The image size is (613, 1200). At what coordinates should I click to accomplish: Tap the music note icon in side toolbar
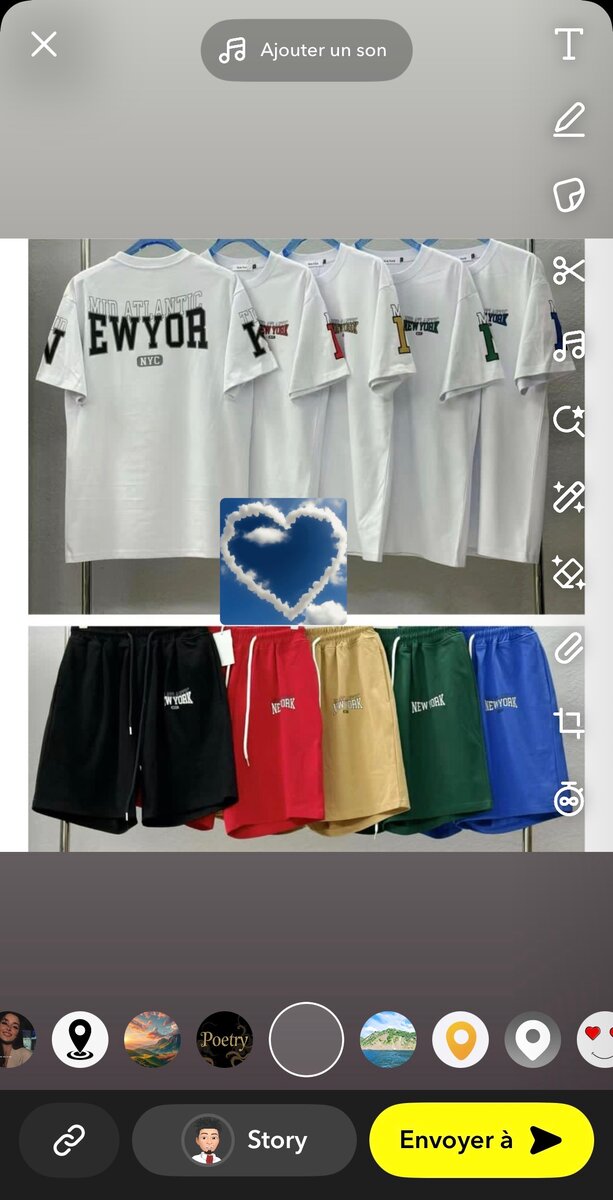tap(569, 345)
